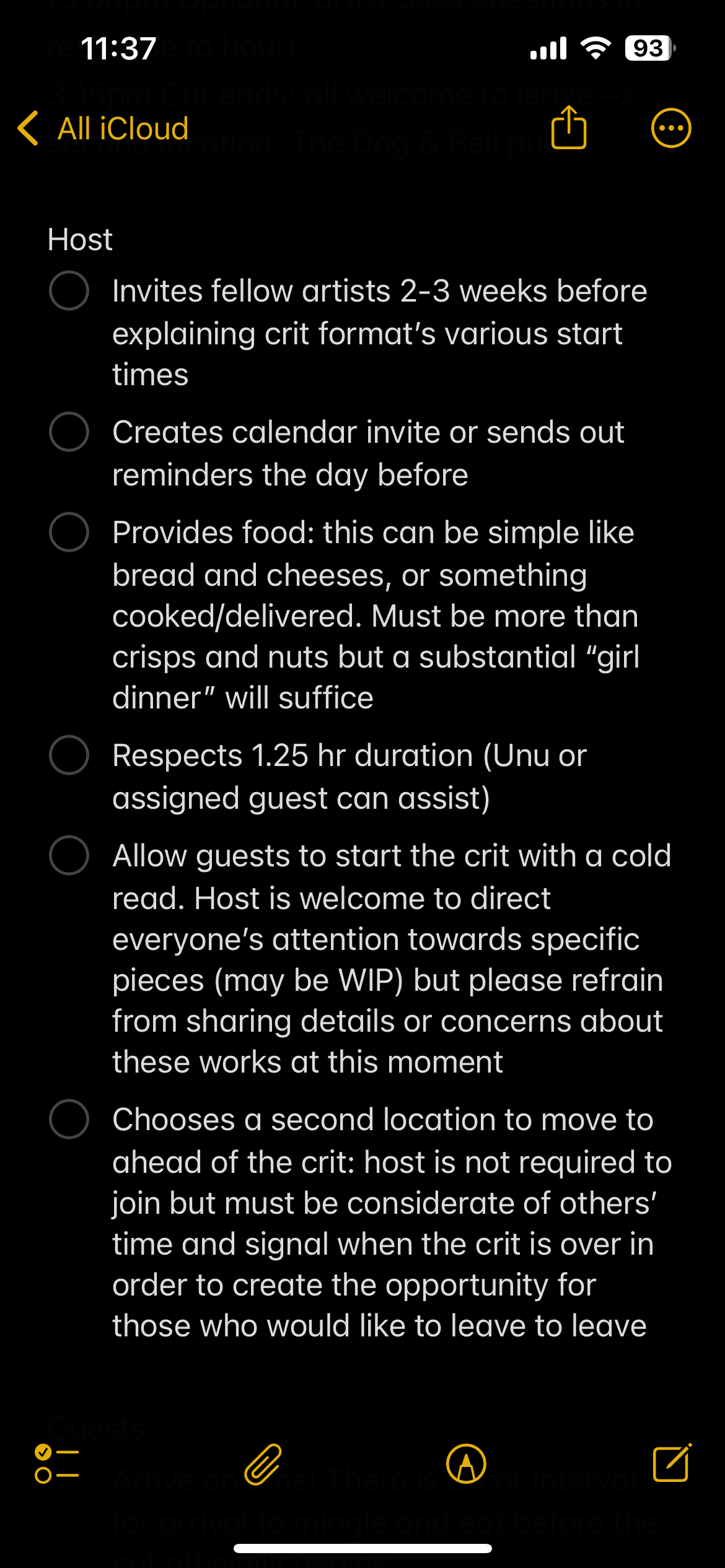Open the more options menu
The width and height of the screenshot is (725, 1568).
(x=671, y=128)
